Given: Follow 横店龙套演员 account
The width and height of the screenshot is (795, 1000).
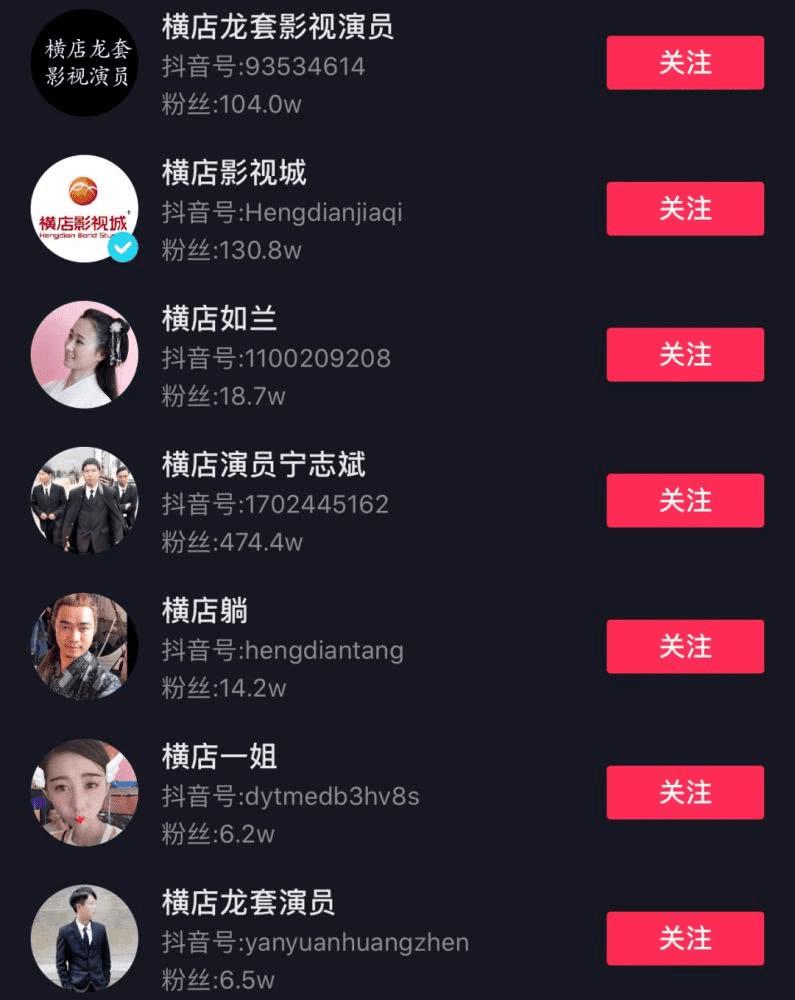Looking at the screenshot, I should 685,939.
